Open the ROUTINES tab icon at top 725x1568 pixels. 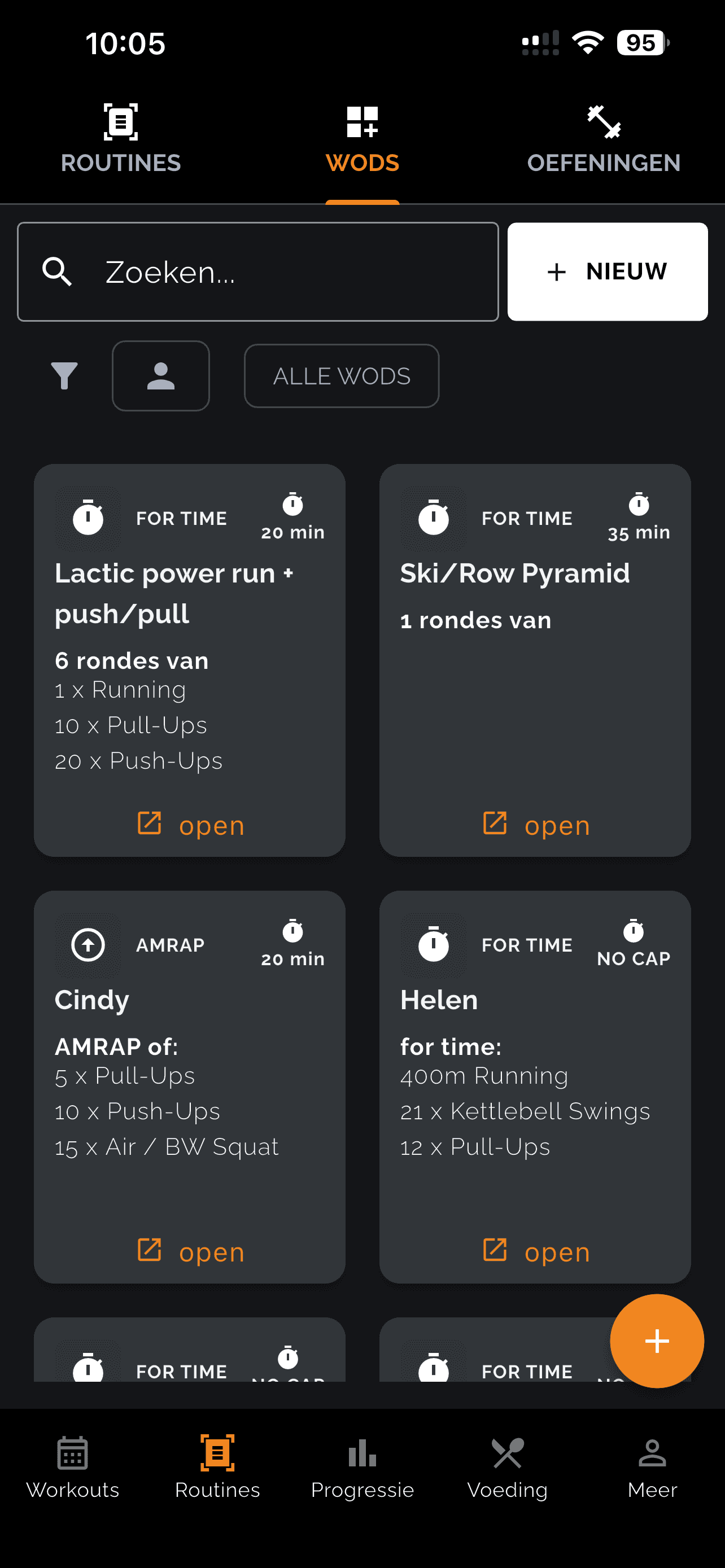(120, 122)
